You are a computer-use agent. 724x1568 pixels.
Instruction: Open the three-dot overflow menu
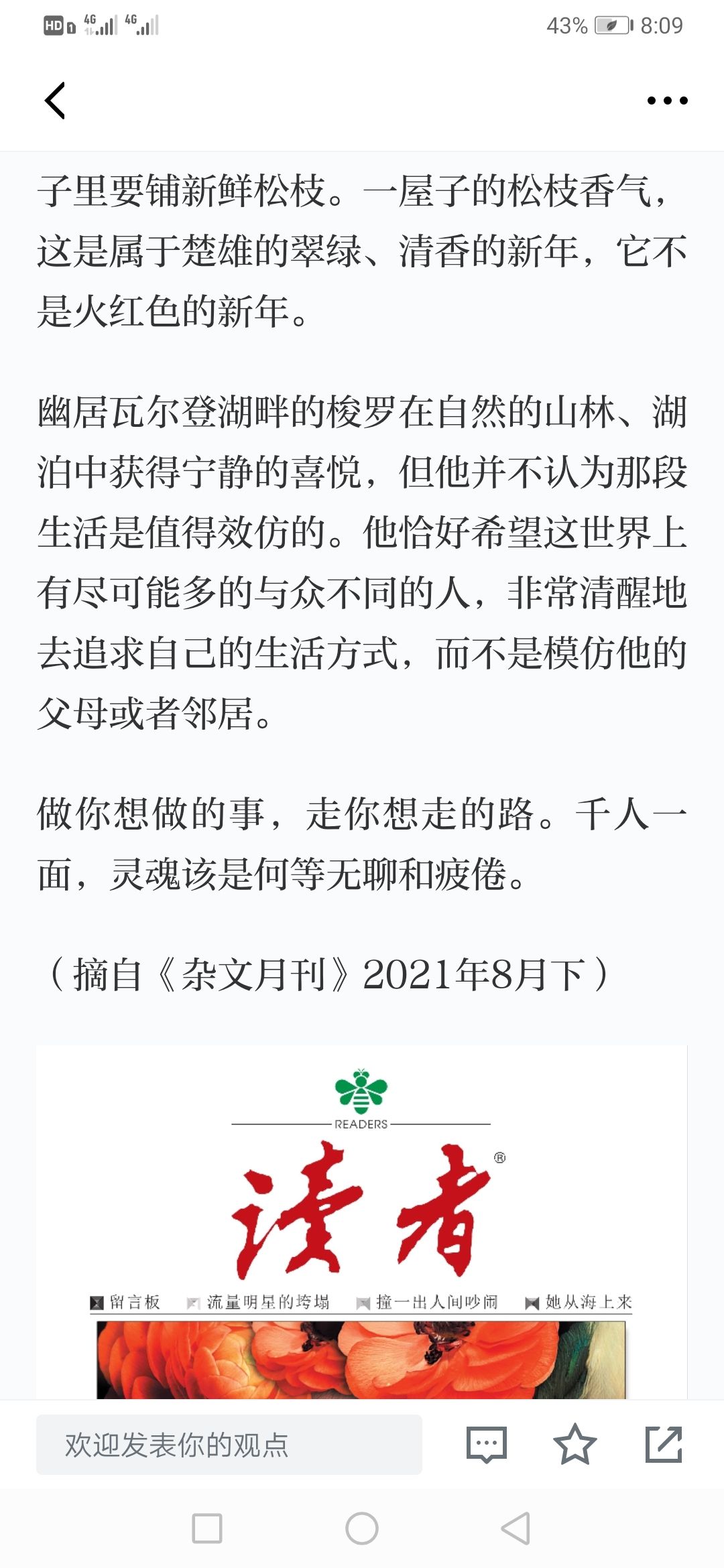[x=667, y=101]
